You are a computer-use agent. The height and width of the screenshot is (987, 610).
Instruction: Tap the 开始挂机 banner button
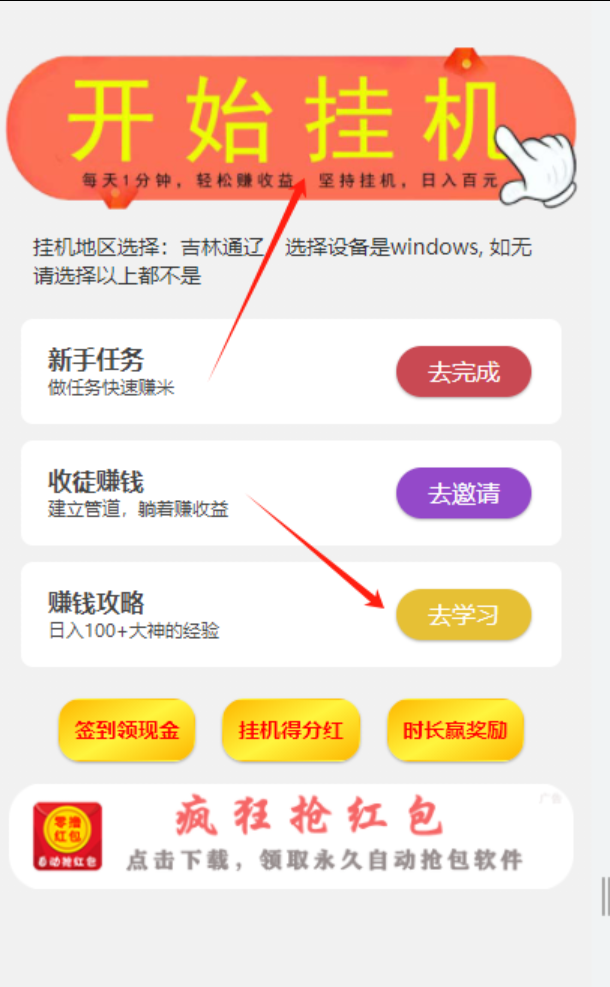point(290,127)
